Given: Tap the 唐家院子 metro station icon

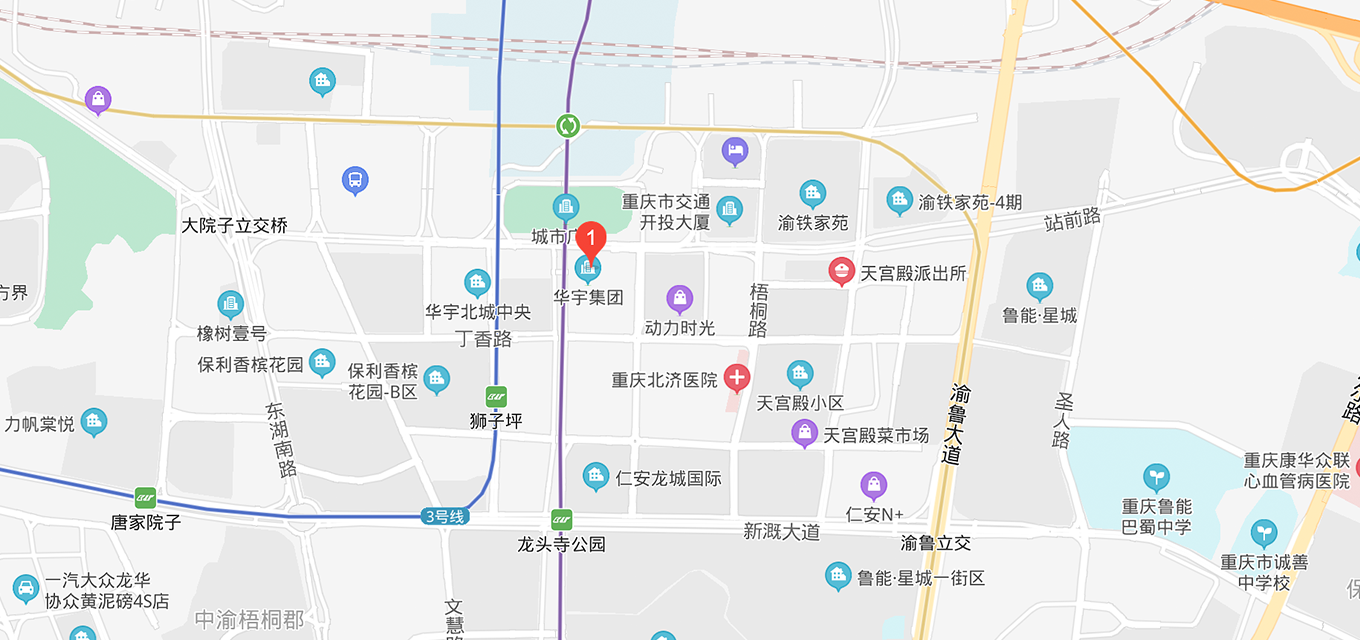Looking at the screenshot, I should 146,497.
